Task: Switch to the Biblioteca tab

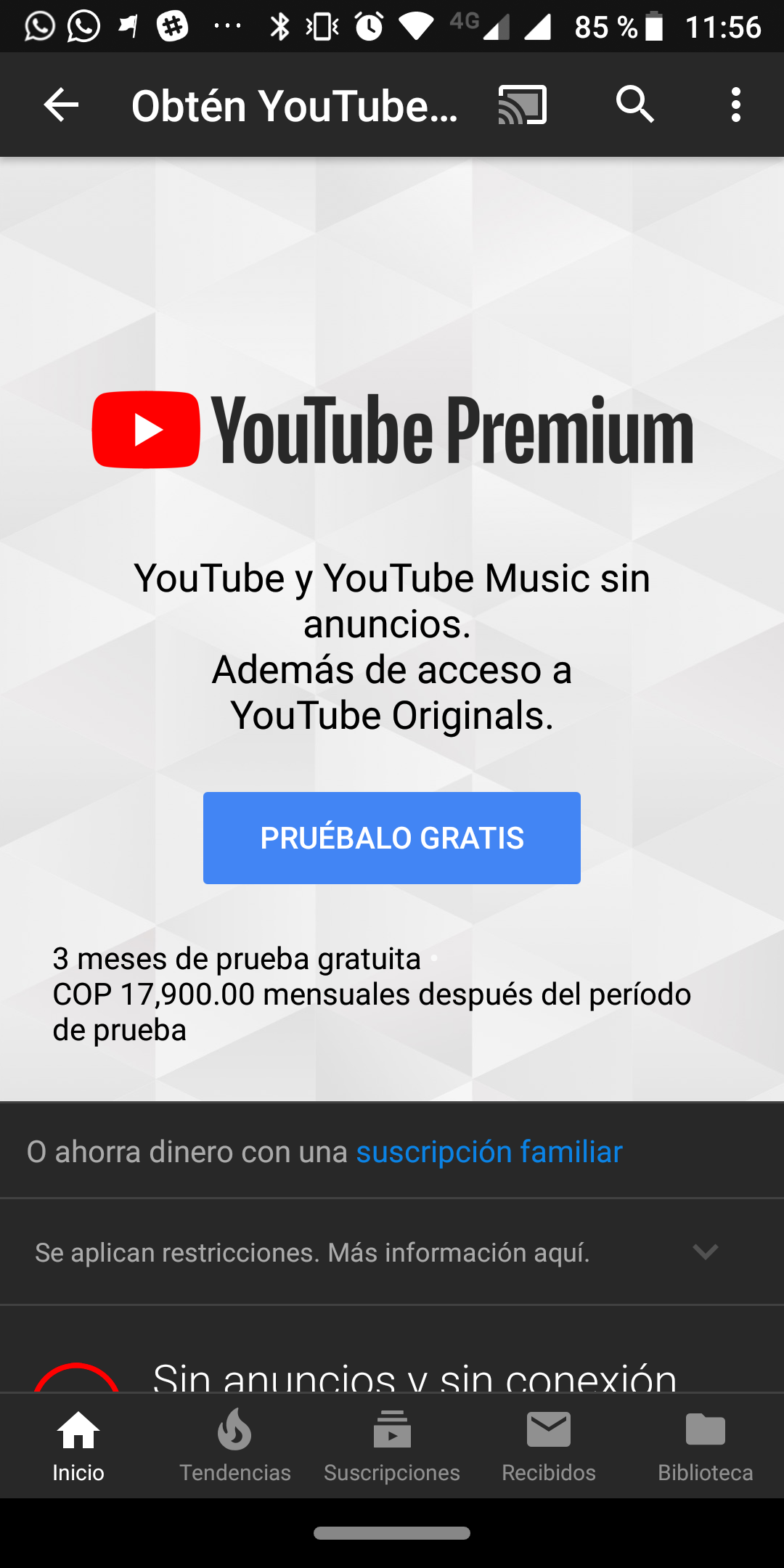Action: pos(706,1446)
